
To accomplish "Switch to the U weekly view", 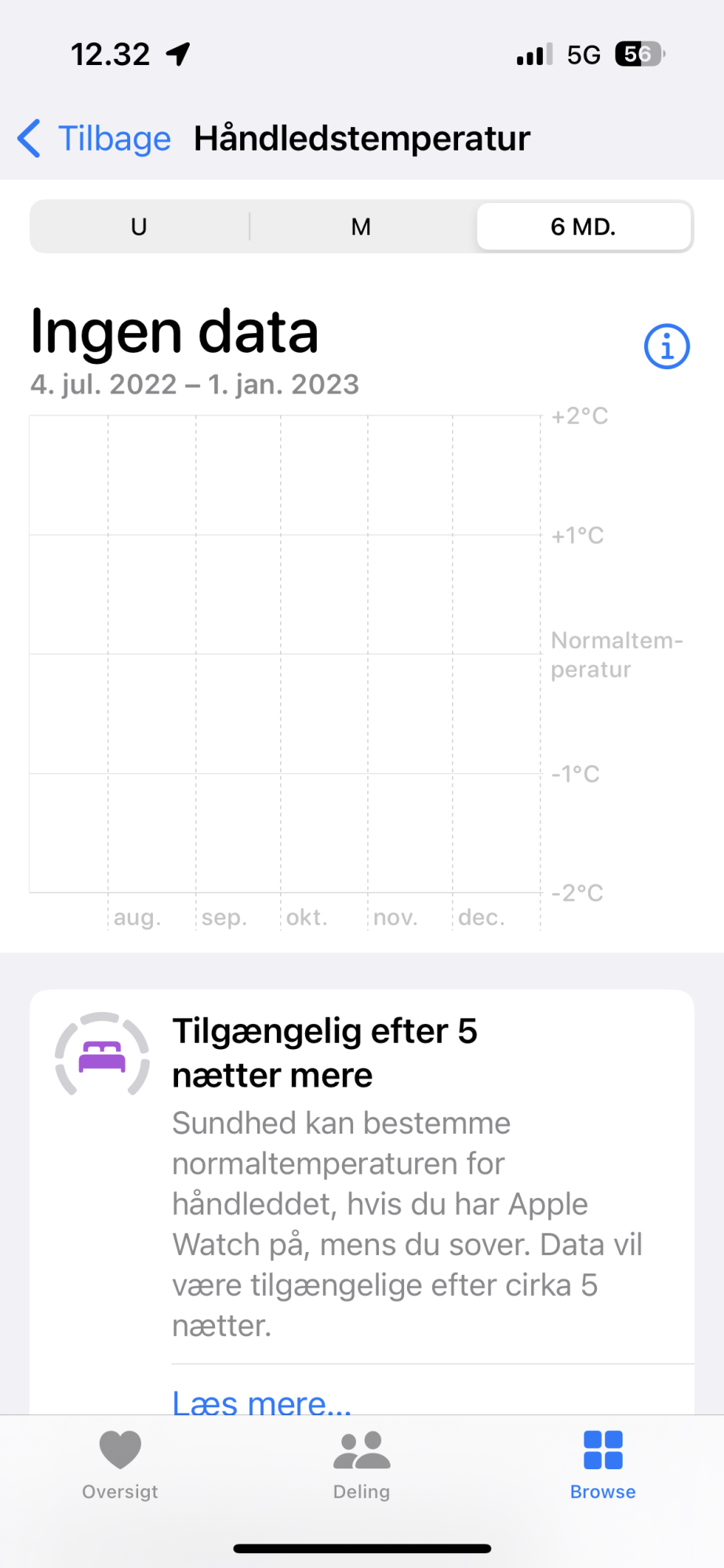I will pyautogui.click(x=139, y=227).
